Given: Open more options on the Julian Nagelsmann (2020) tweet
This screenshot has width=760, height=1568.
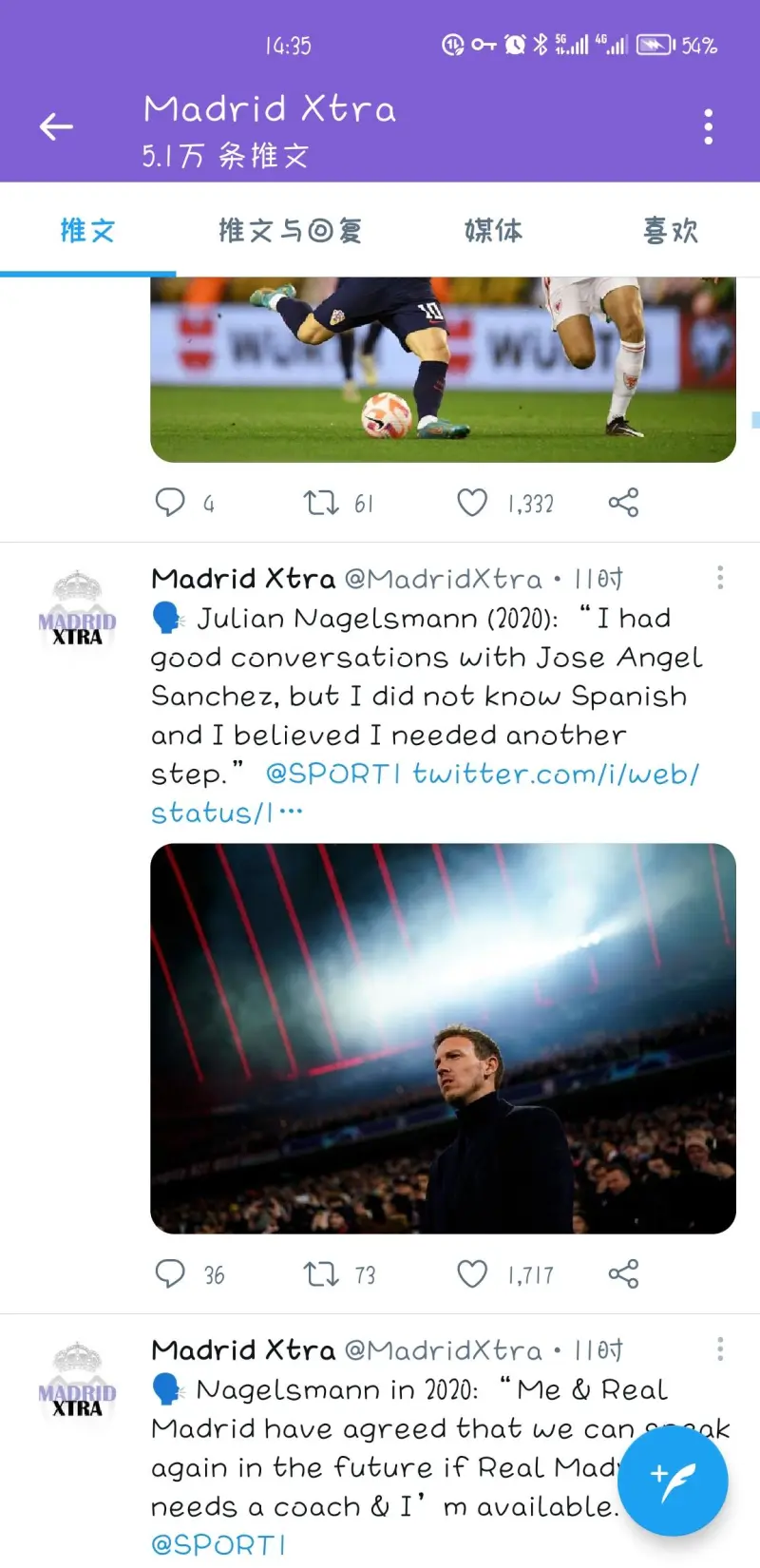Looking at the screenshot, I should (720, 578).
